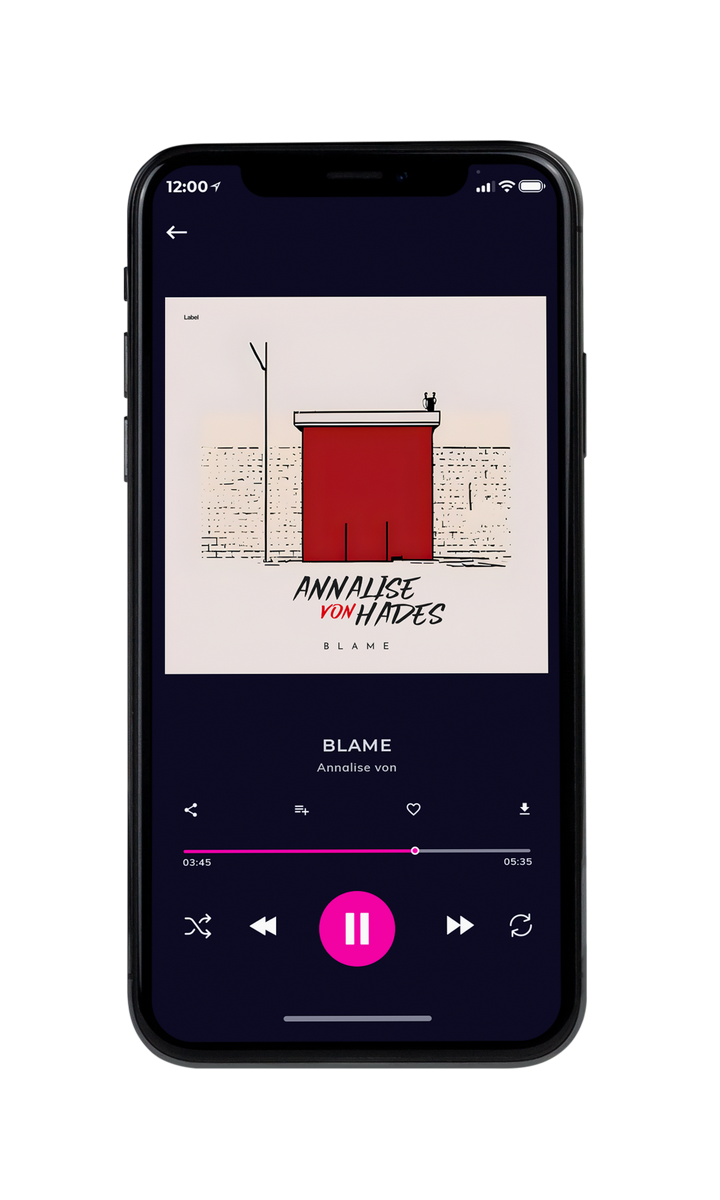The height and width of the screenshot is (1200, 720).
Task: Skip back with the rewind button
Action: (x=263, y=926)
